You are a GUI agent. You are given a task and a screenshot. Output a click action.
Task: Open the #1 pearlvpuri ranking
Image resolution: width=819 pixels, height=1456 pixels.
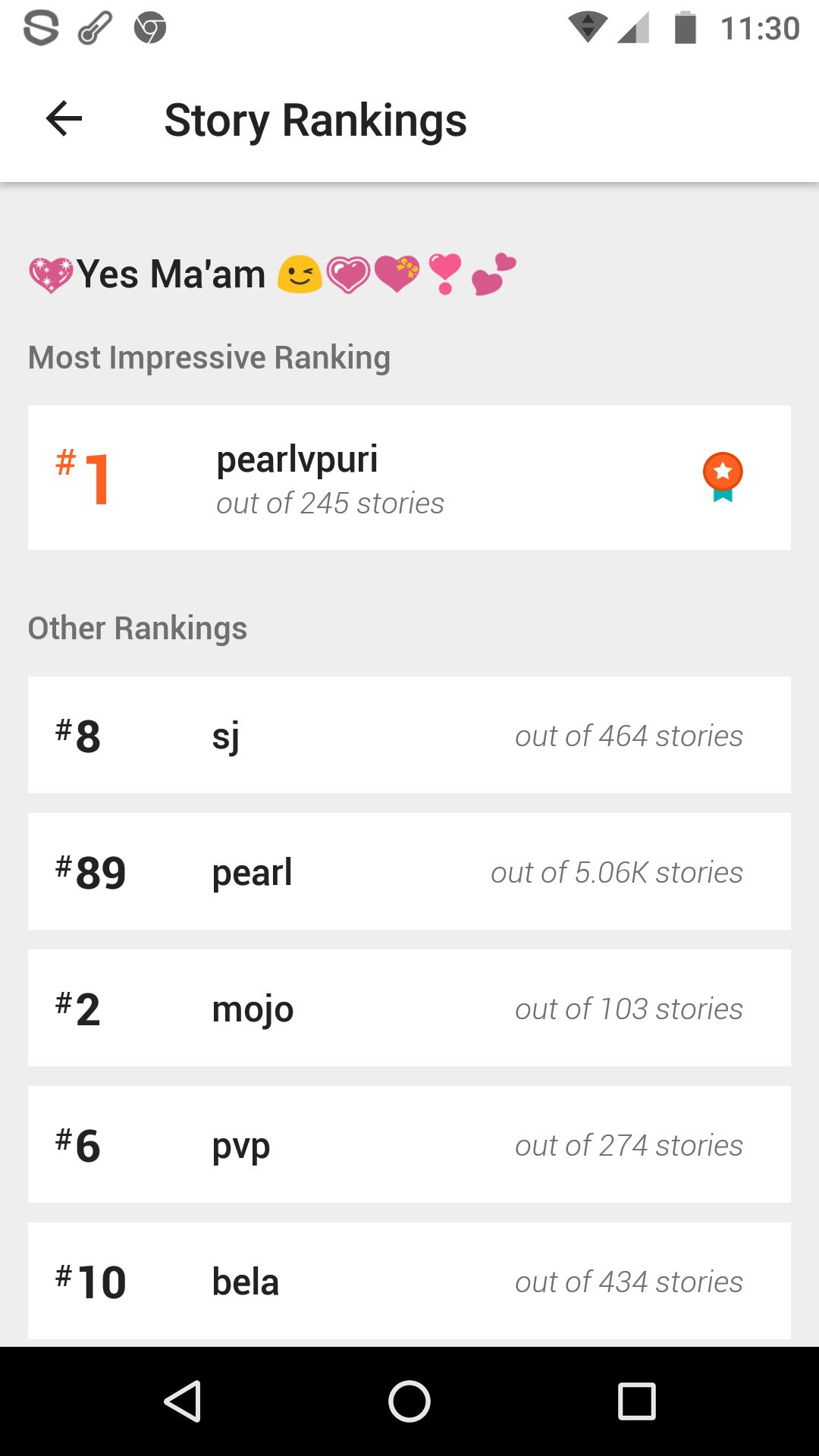pos(409,478)
